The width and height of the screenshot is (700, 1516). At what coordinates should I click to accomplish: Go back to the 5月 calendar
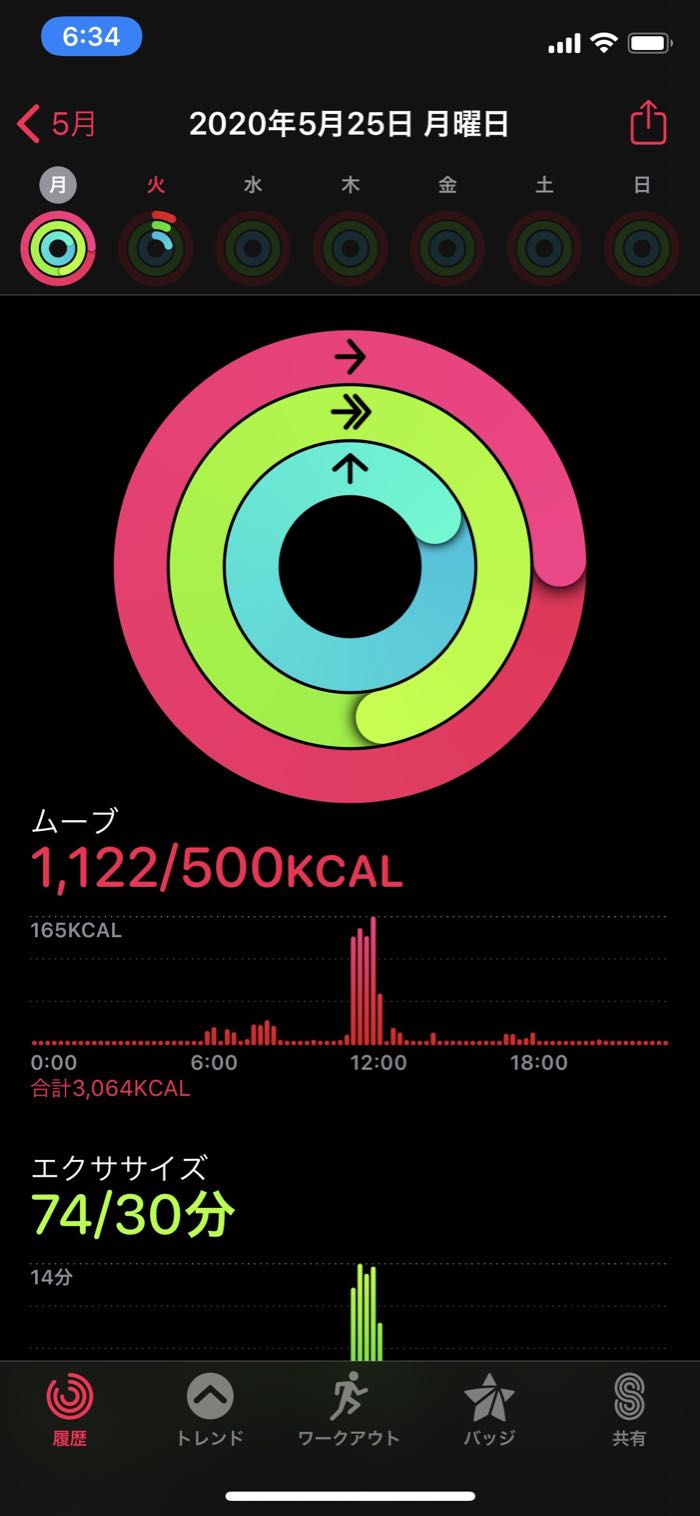(x=57, y=124)
